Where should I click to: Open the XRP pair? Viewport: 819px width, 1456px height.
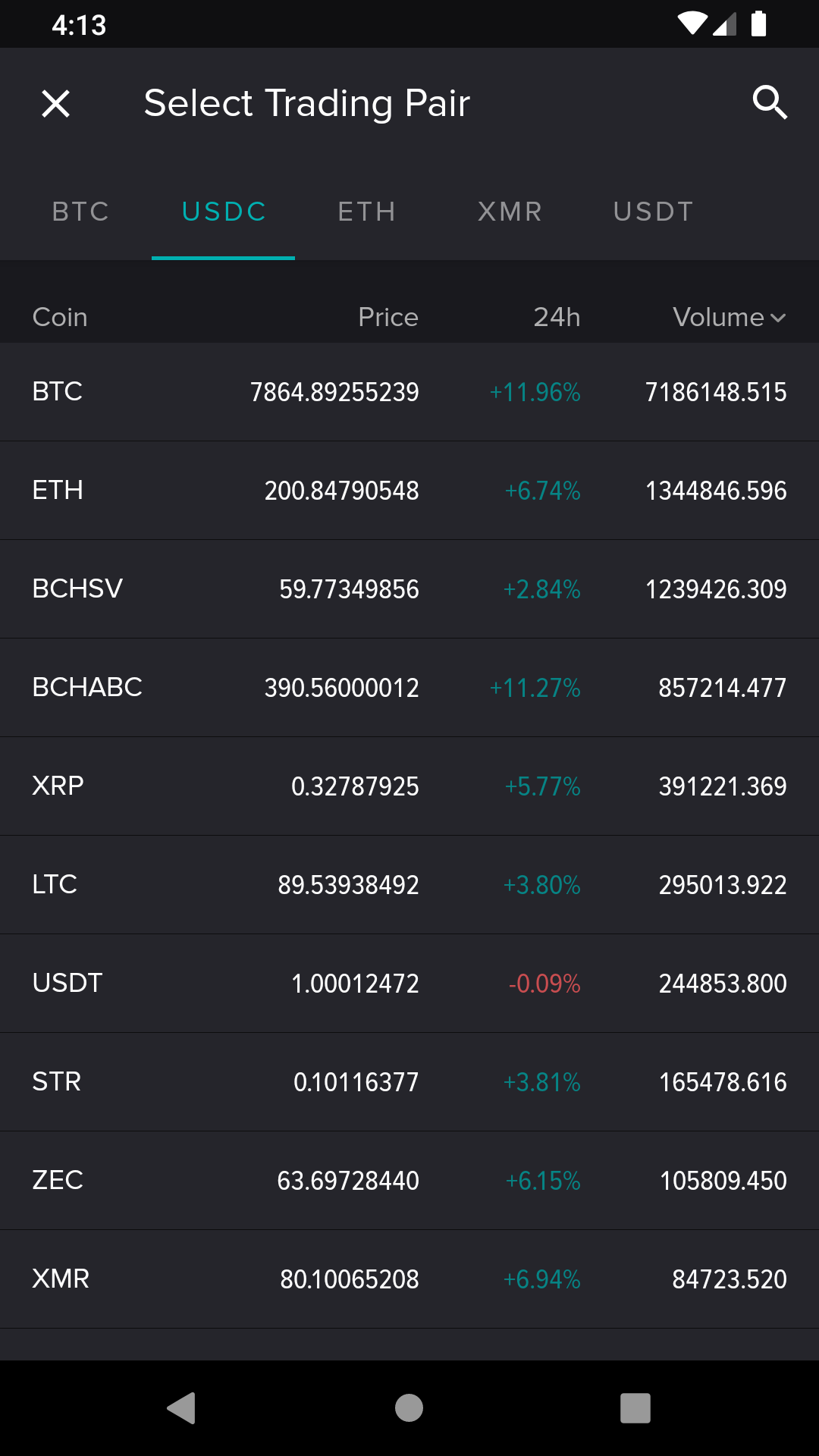[409, 786]
